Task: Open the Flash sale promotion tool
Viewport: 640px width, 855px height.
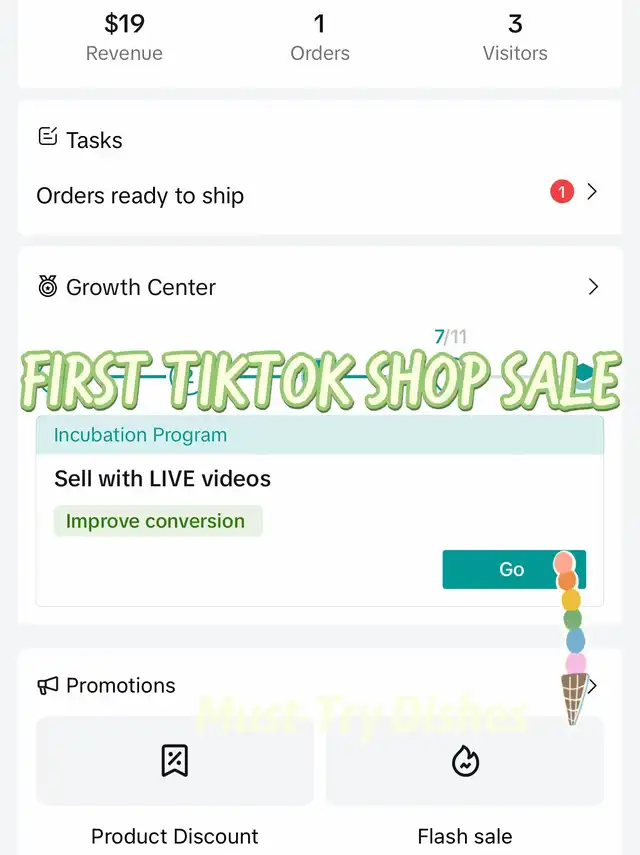Action: click(465, 762)
